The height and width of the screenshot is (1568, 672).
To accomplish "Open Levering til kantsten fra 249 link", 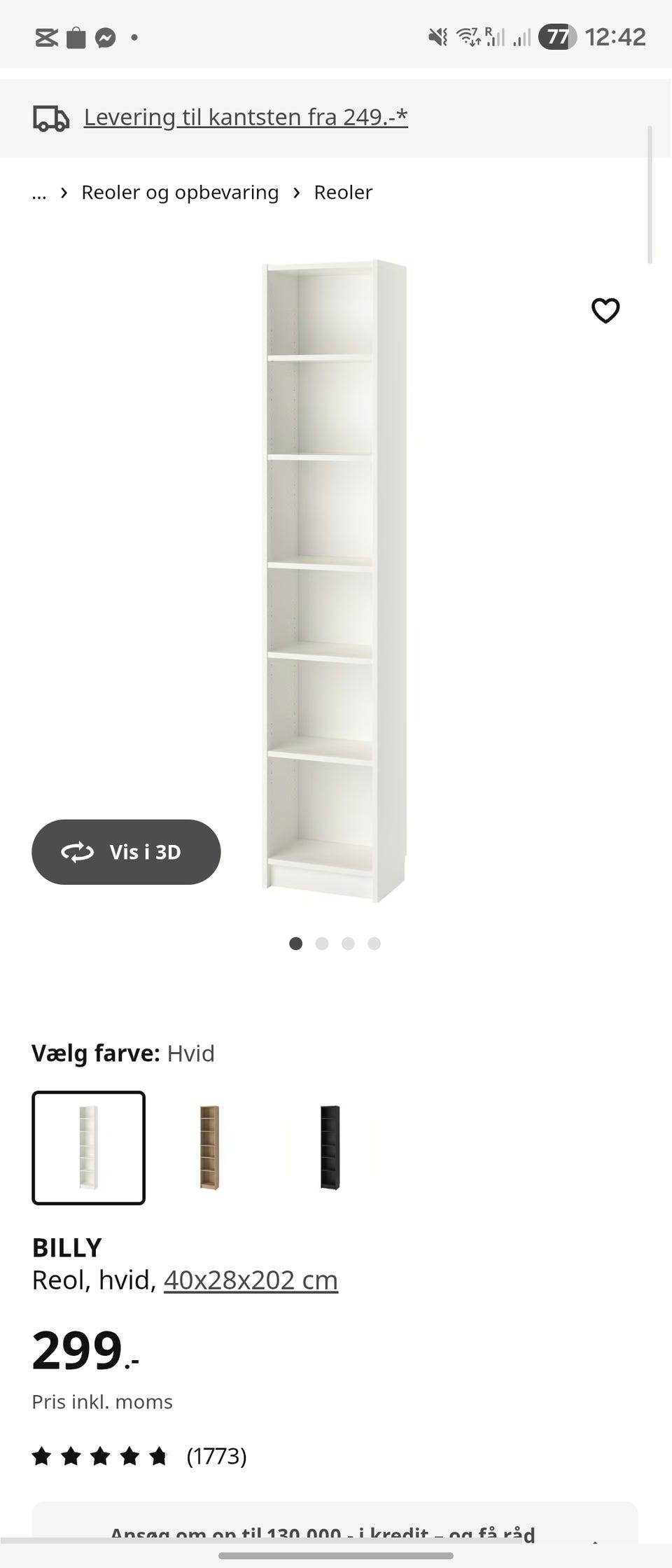I will (x=245, y=117).
